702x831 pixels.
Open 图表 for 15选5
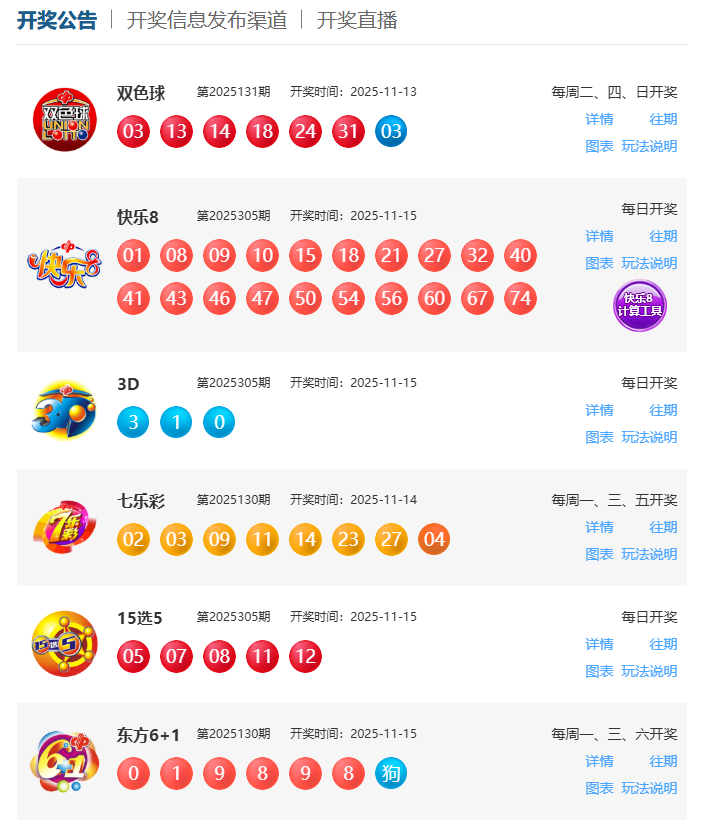coord(599,671)
